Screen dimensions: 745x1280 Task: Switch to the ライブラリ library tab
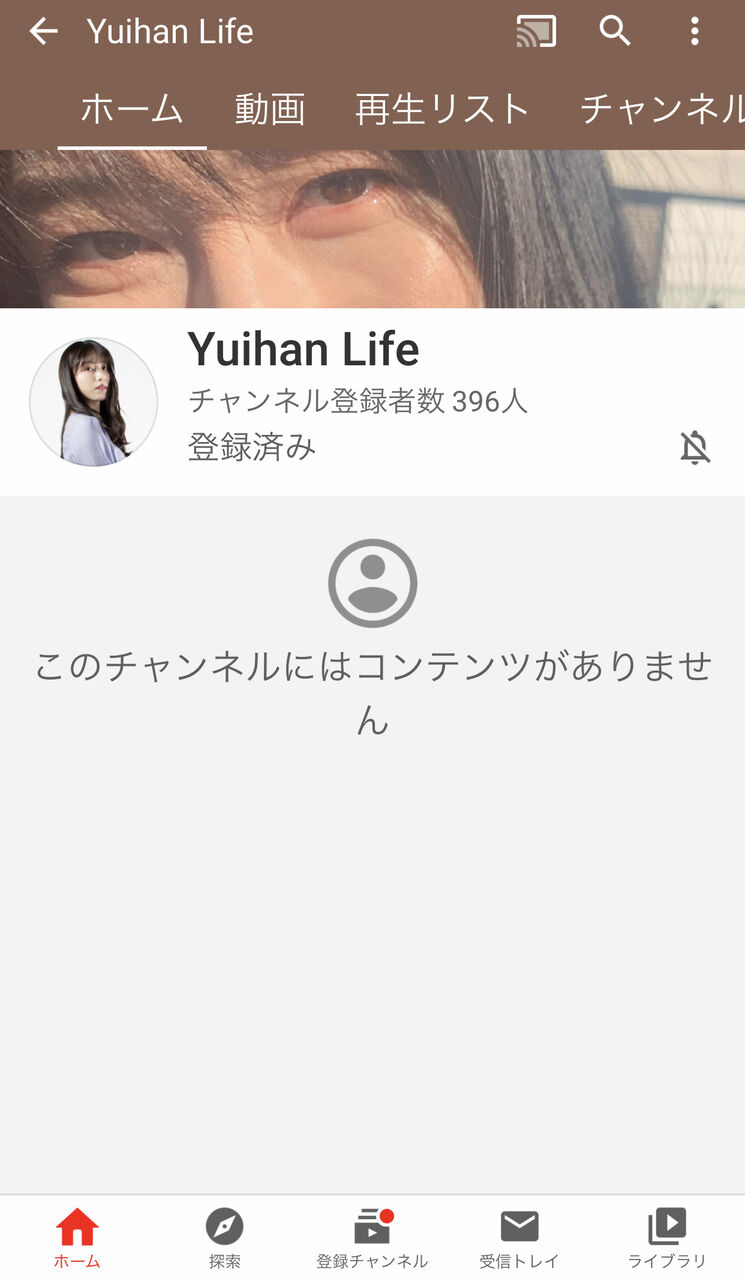click(667, 1237)
